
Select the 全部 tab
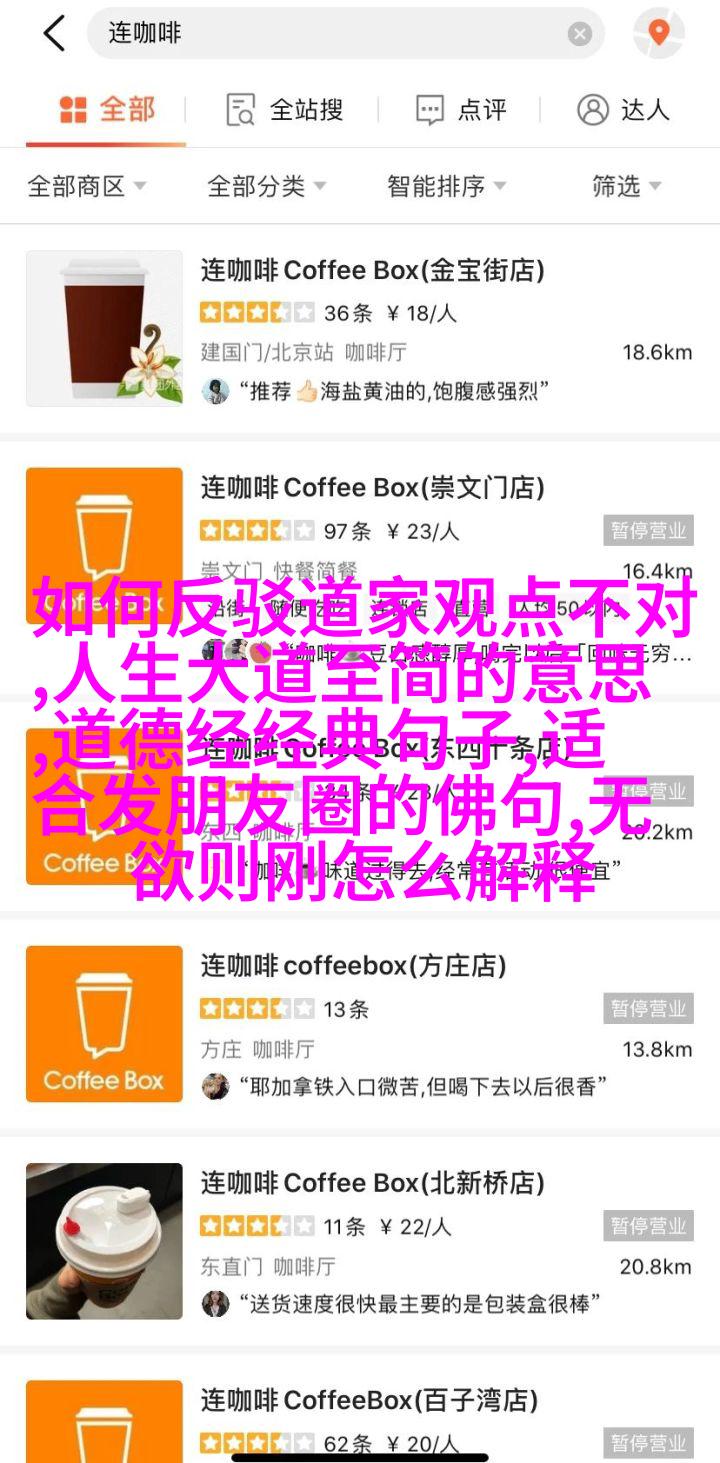tap(107, 110)
